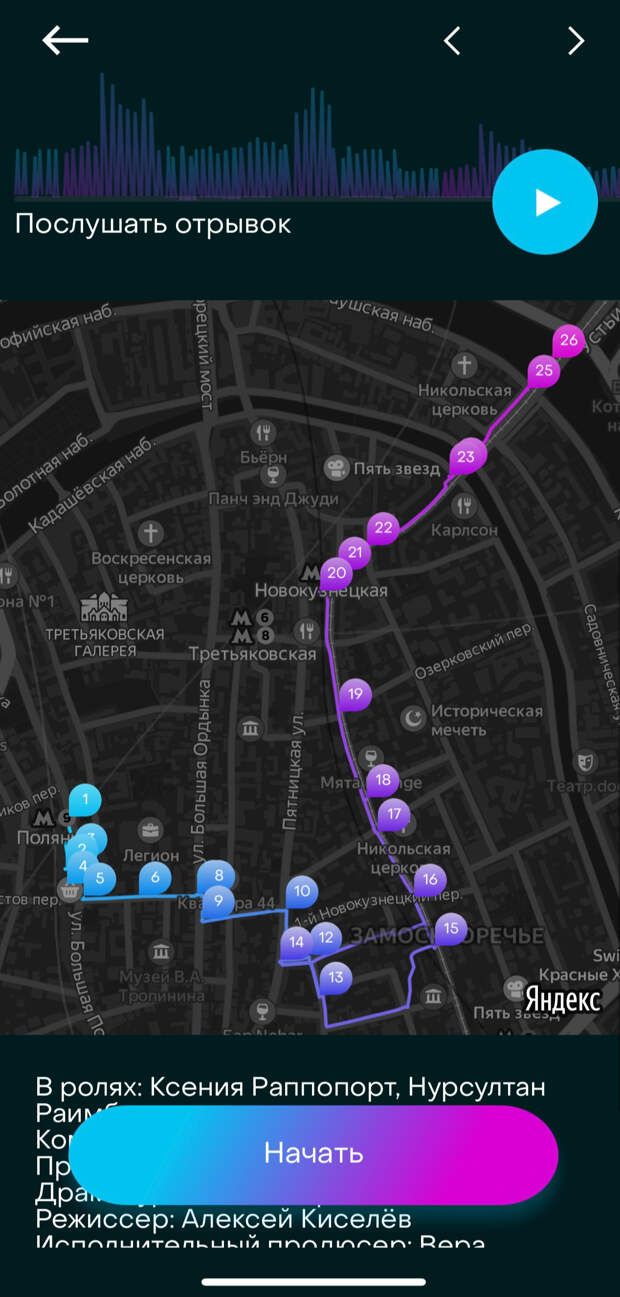The image size is (620, 1297).
Task: Go to the previous item chevron
Action: coord(452,40)
